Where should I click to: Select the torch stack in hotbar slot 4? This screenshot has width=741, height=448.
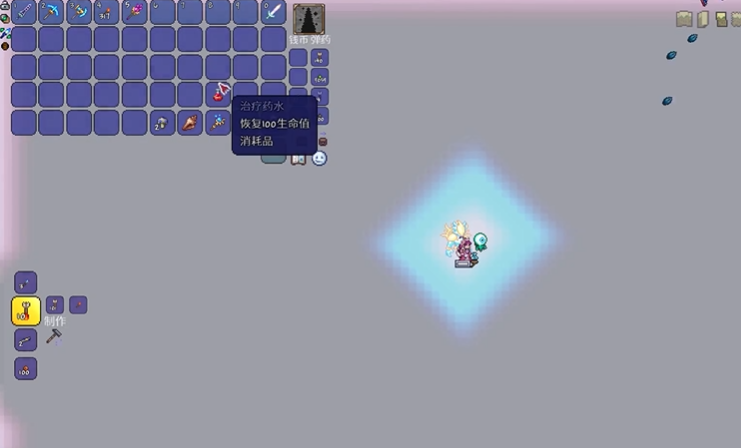[x=107, y=12]
